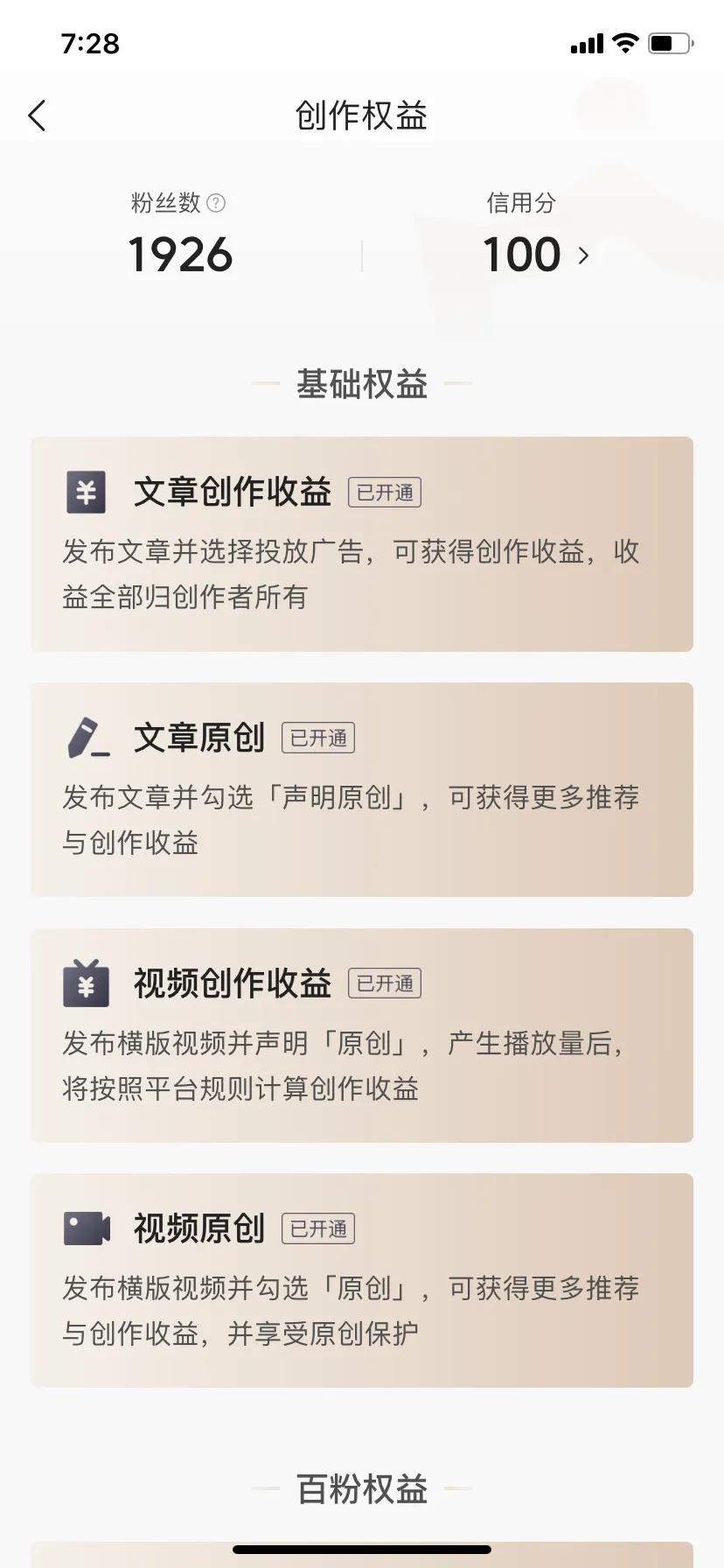Open 信用分 details with the chevron
Viewport: 724px width, 1568px height.
click(583, 255)
